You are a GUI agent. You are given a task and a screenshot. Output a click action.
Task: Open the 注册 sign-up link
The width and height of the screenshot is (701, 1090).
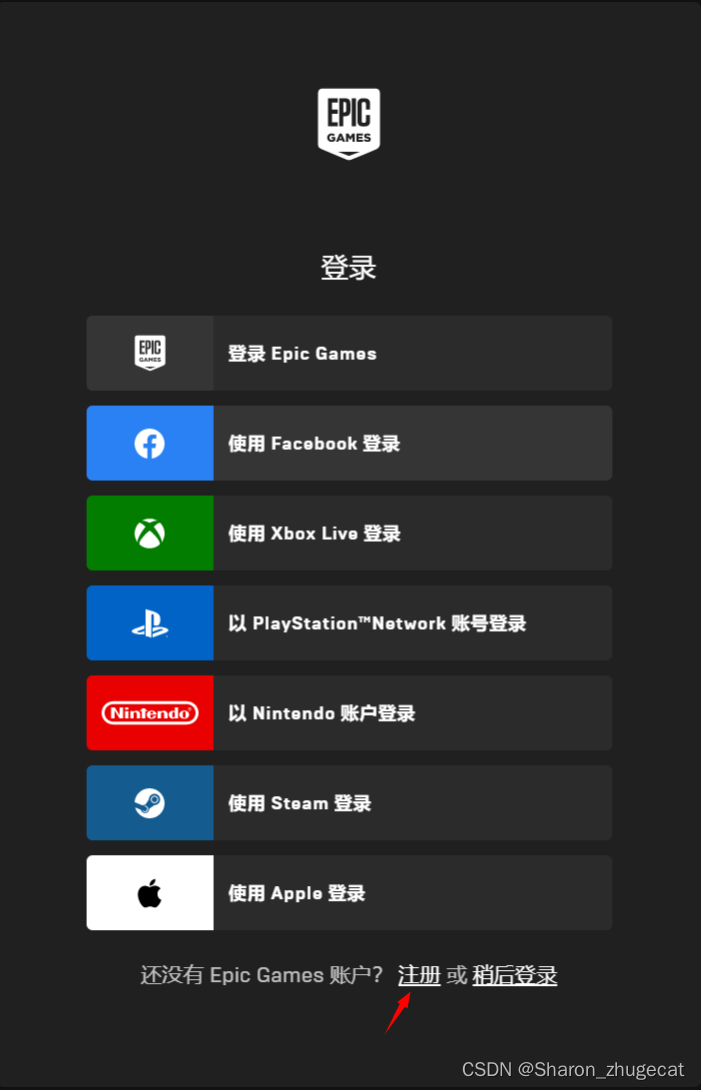click(x=419, y=975)
